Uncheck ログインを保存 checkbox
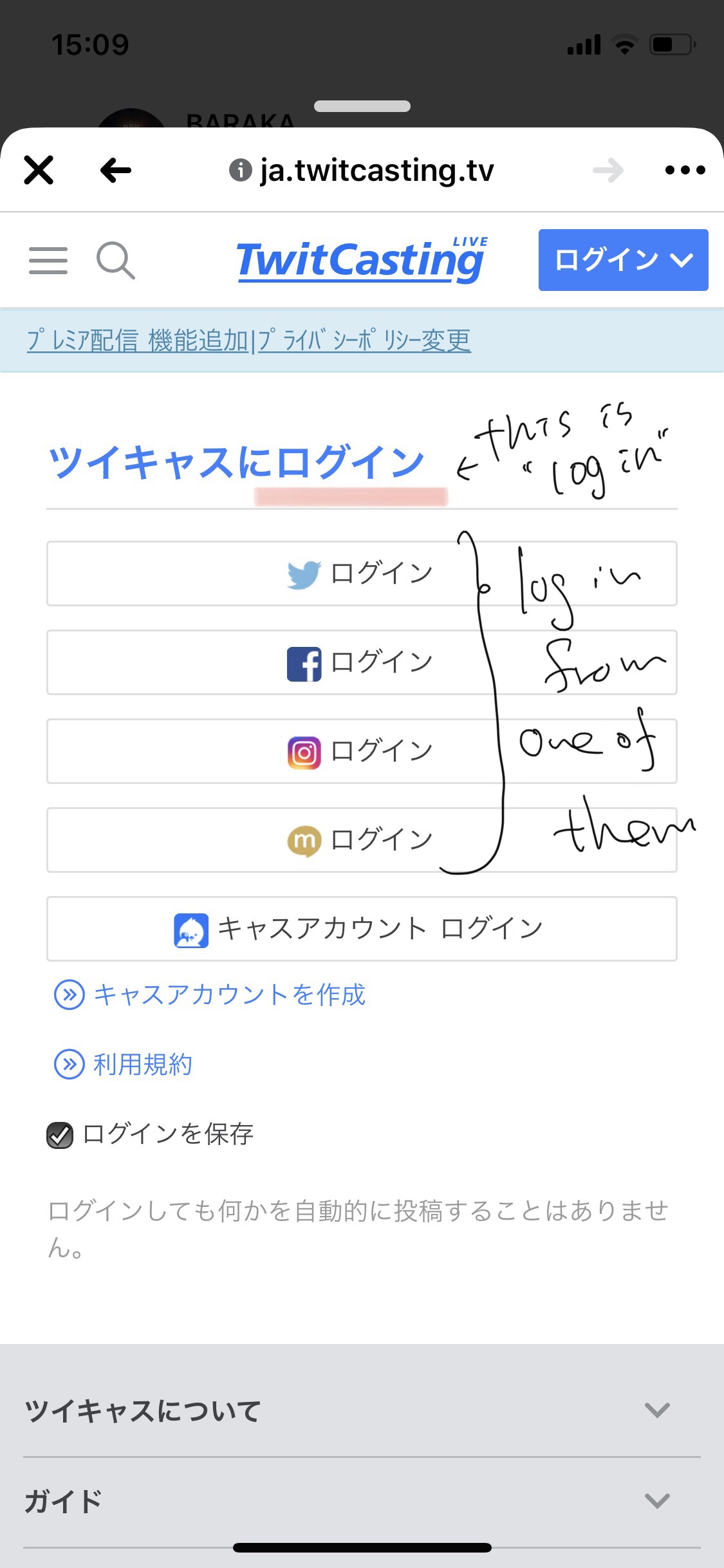The width and height of the screenshot is (724, 1568). tap(60, 1135)
